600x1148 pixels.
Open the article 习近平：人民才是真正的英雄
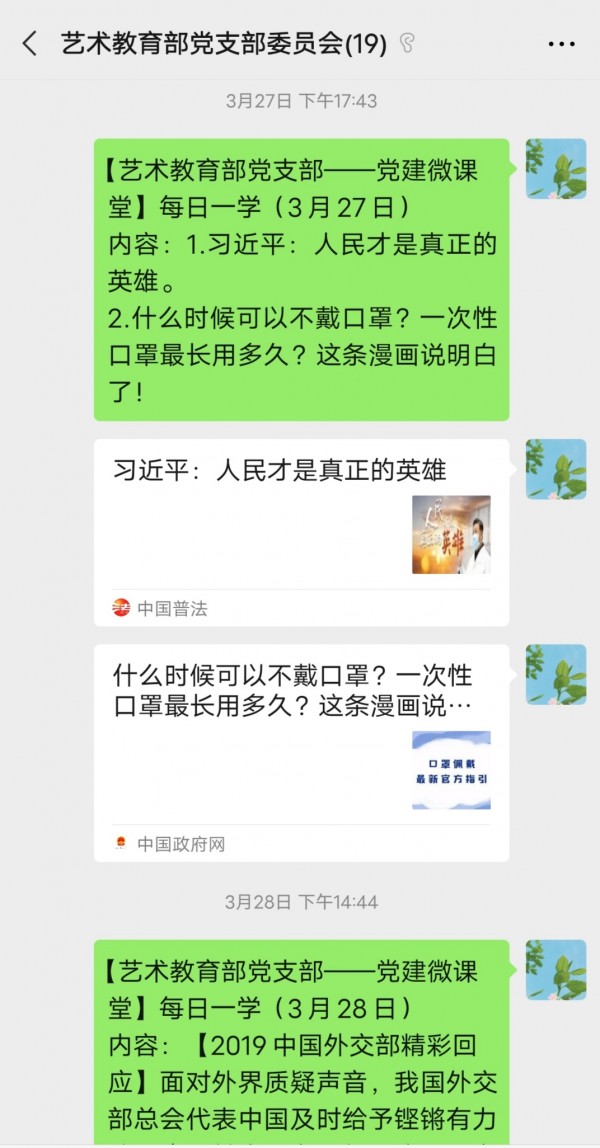click(x=301, y=532)
